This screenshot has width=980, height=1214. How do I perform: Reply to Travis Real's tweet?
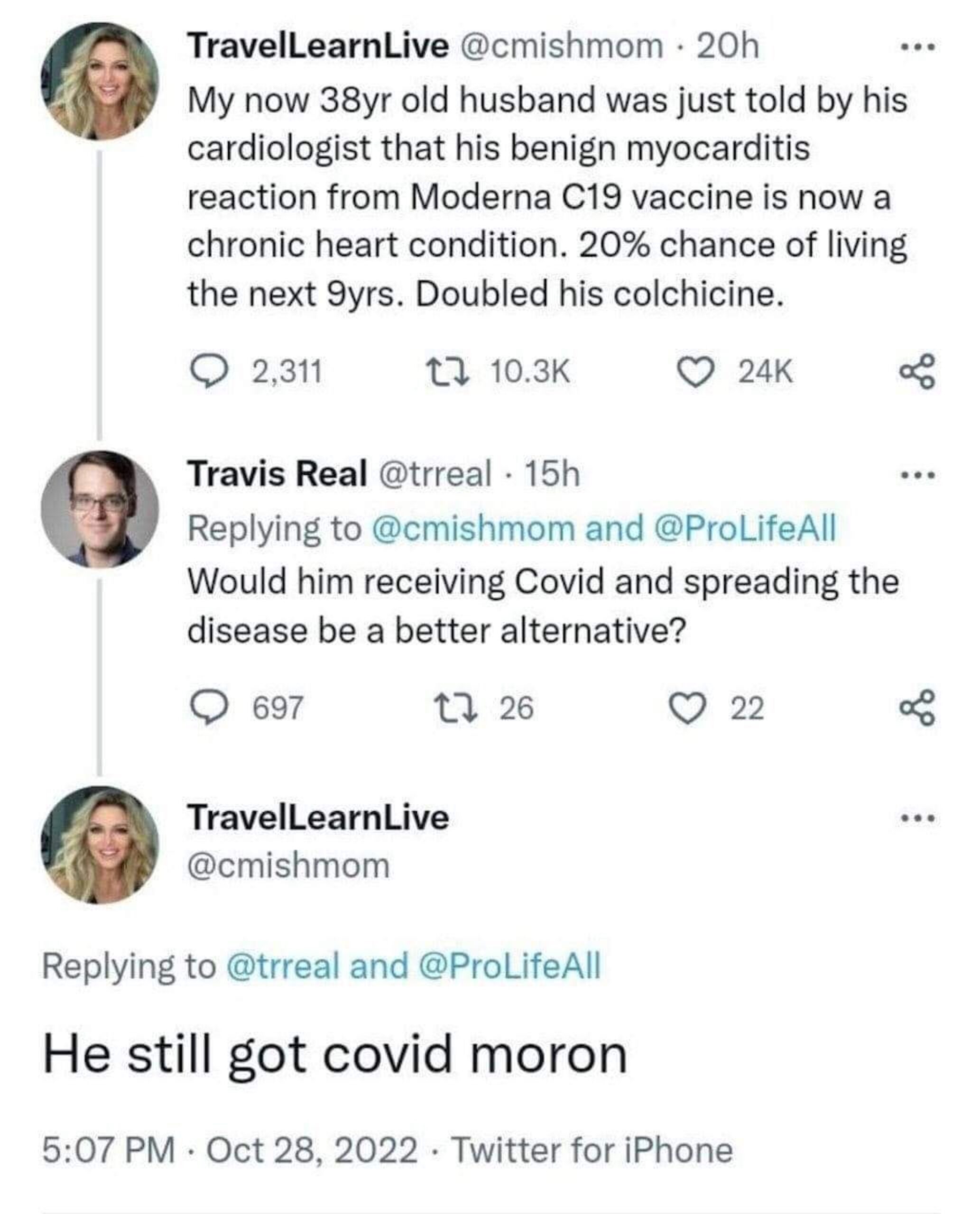208,708
